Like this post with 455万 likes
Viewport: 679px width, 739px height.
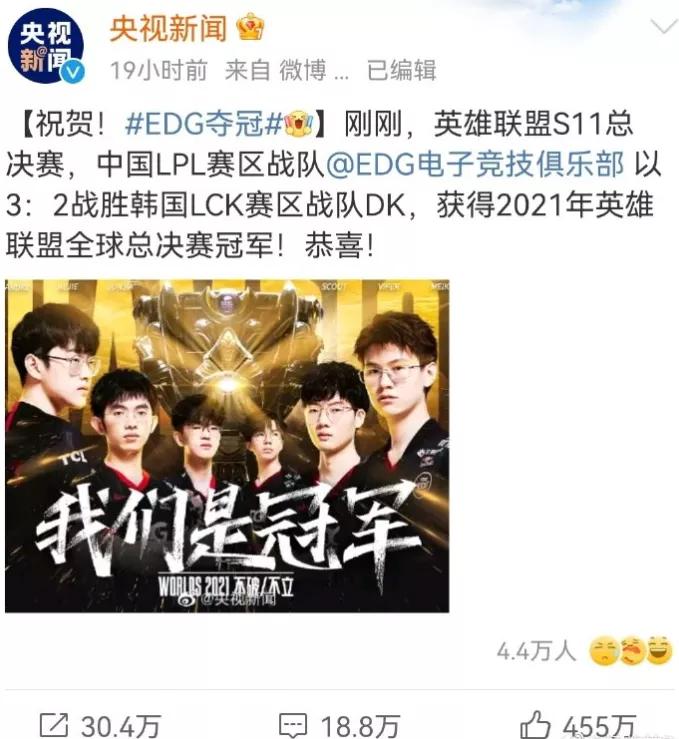[578, 724]
